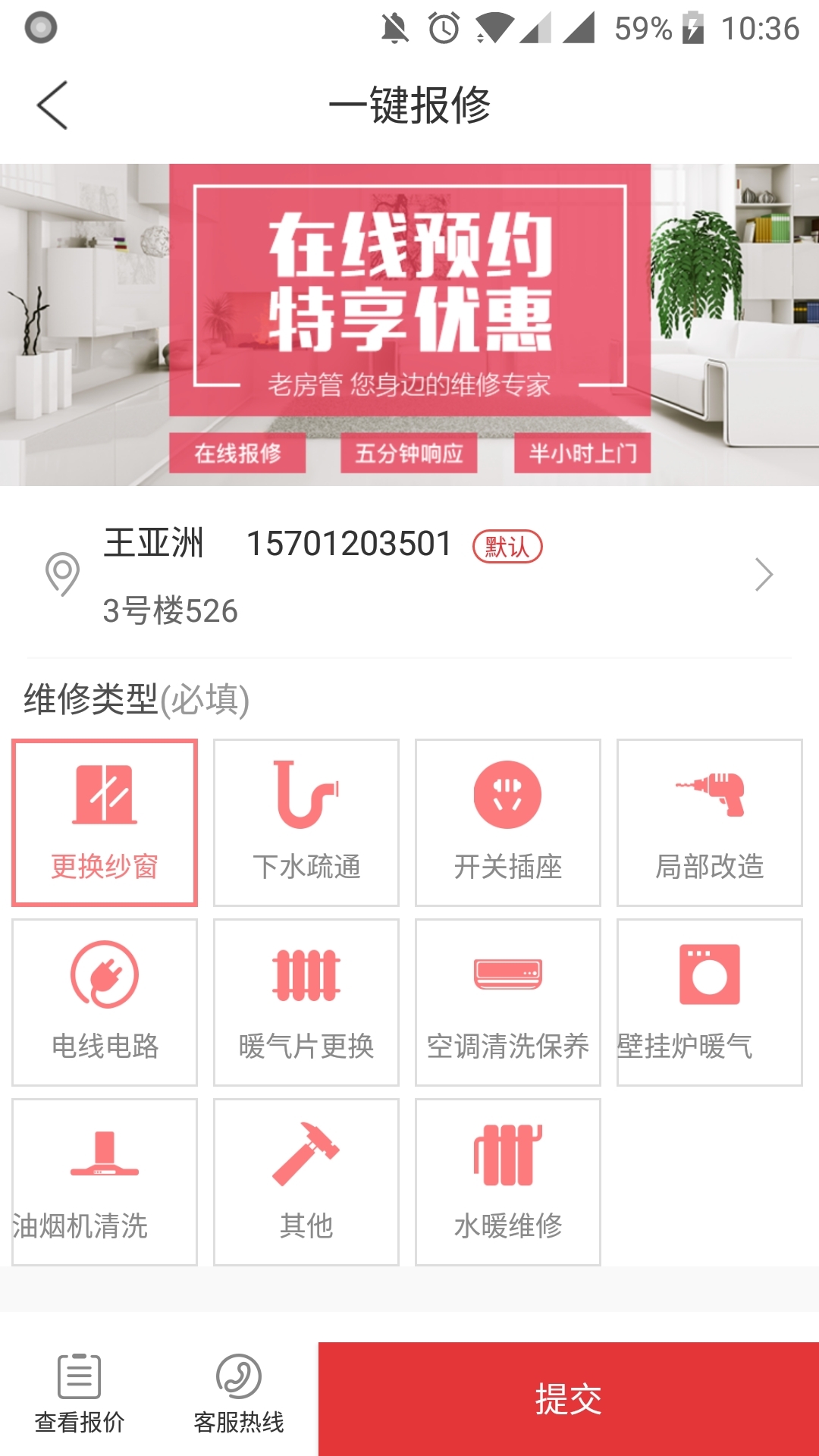Viewport: 819px width, 1456px height.
Task: Select 开关插座 repair type
Action: coord(508,823)
